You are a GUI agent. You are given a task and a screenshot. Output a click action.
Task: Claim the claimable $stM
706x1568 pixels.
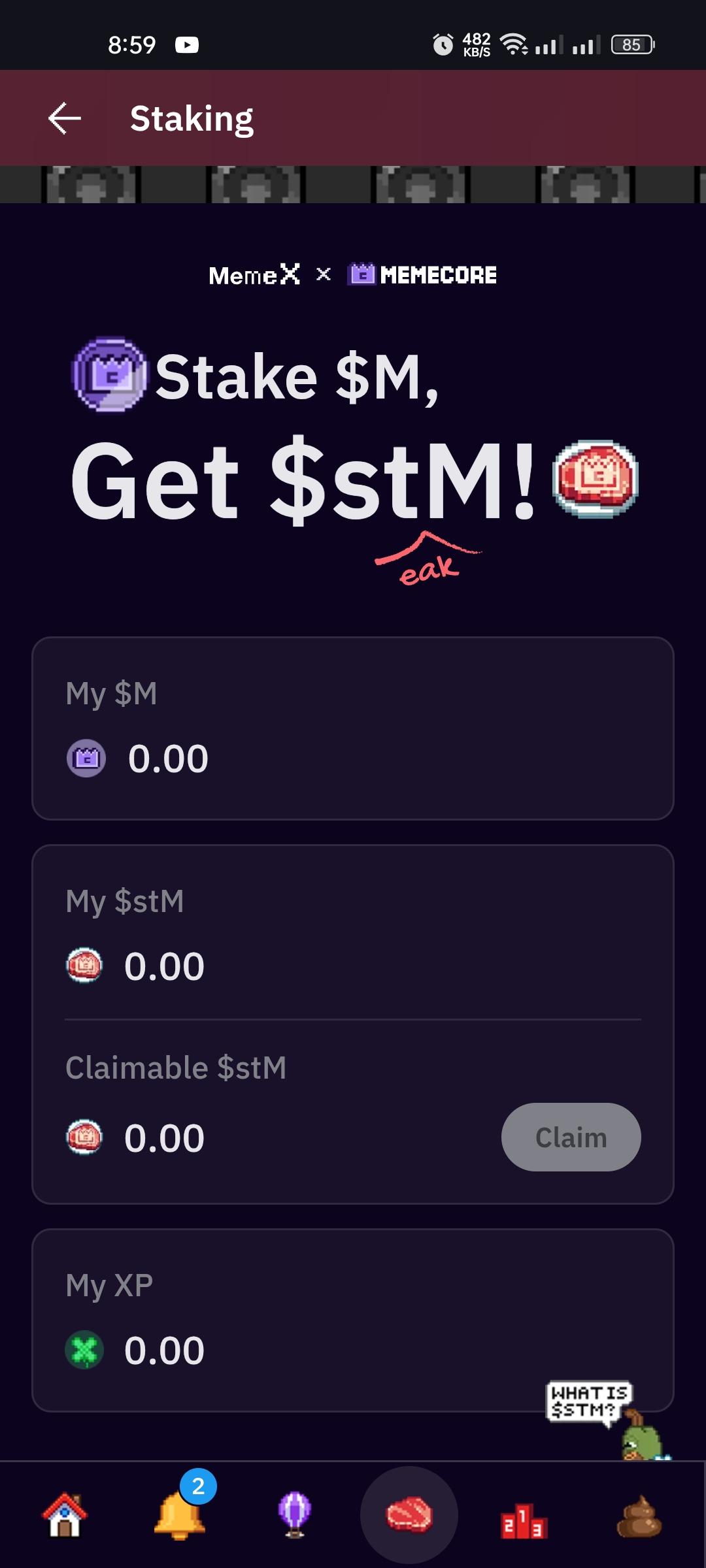571,1137
